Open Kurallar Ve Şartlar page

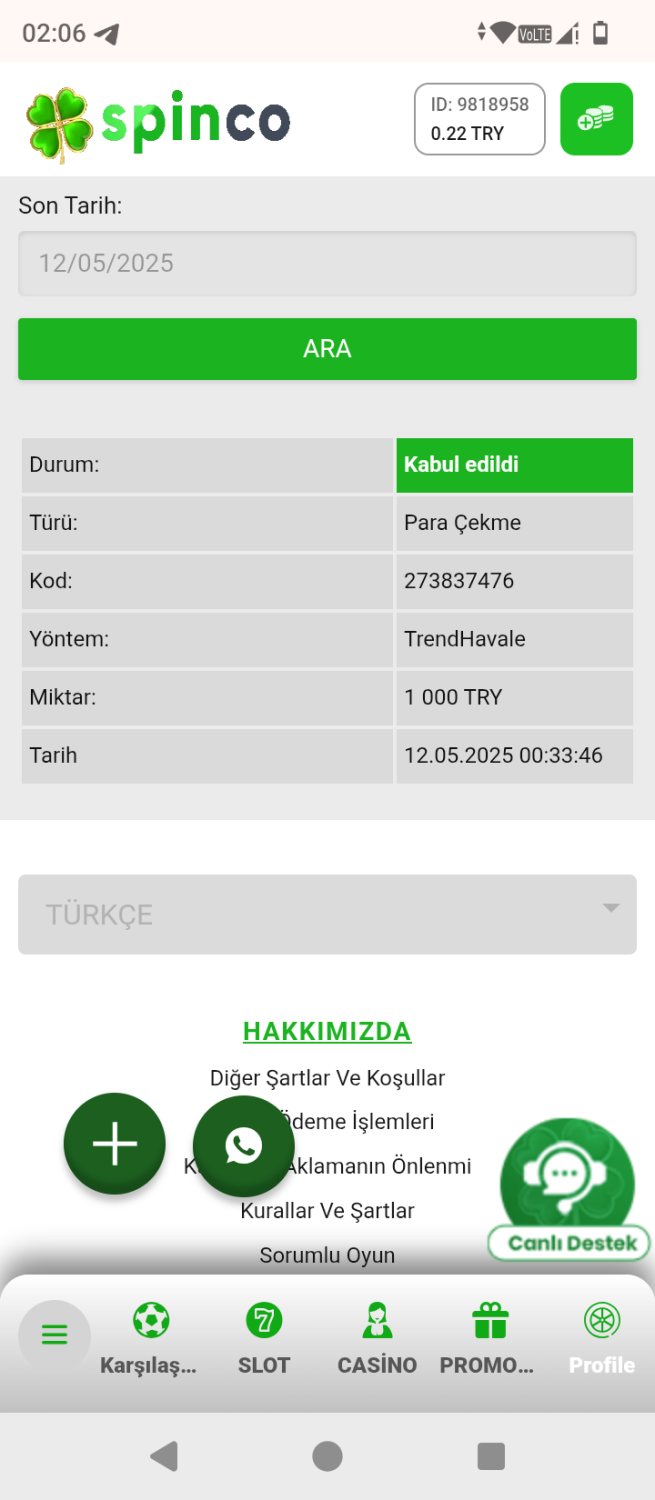point(327,1211)
